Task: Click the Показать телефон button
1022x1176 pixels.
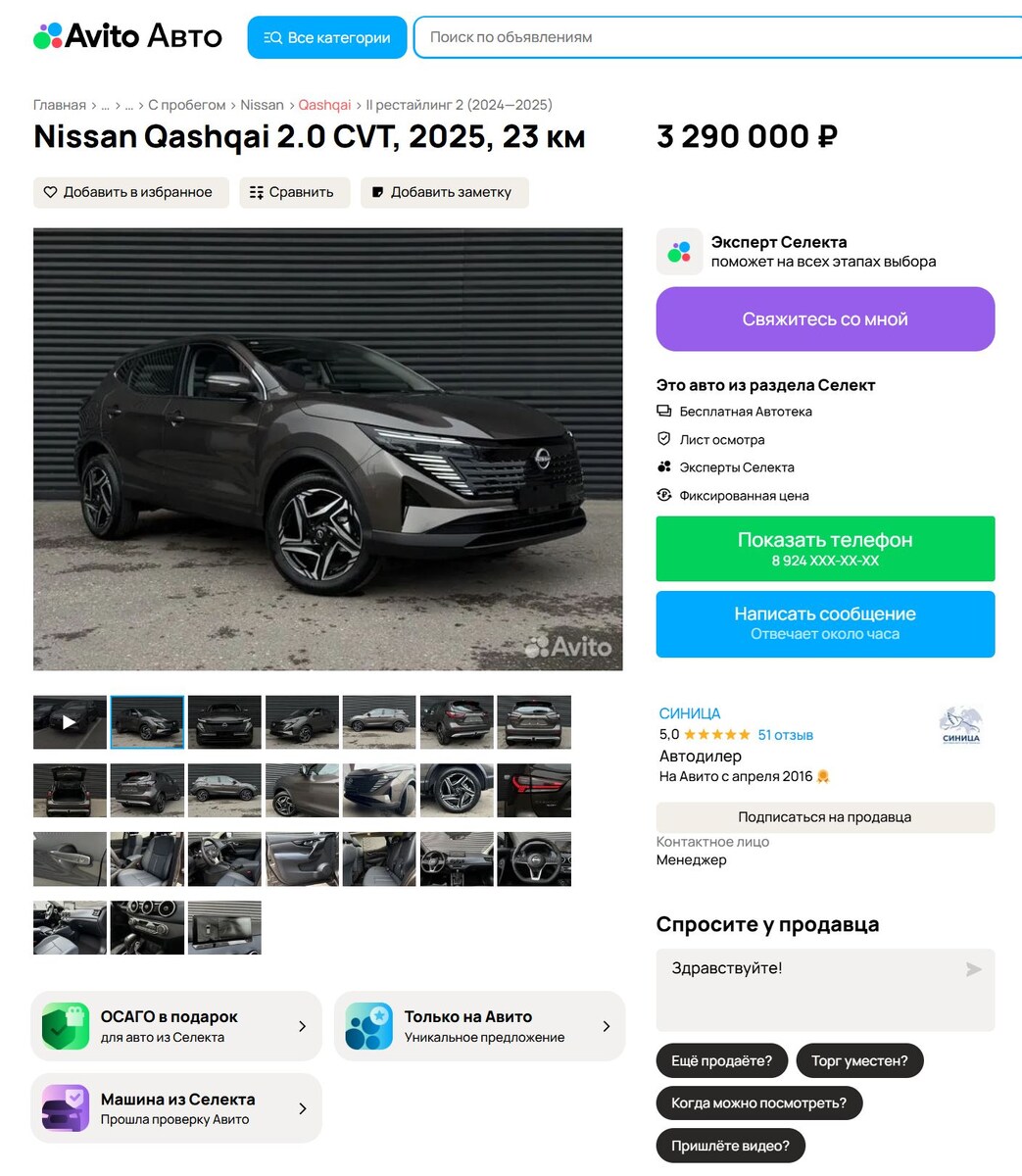Action: [825, 548]
